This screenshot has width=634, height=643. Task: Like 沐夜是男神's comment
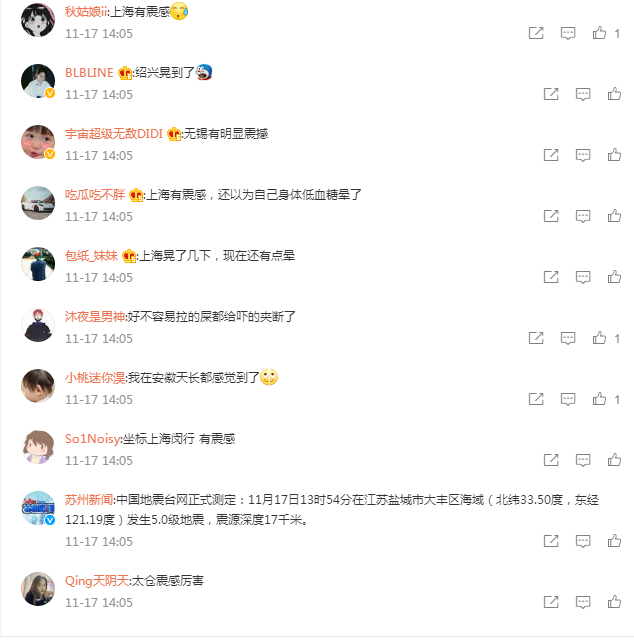599,338
